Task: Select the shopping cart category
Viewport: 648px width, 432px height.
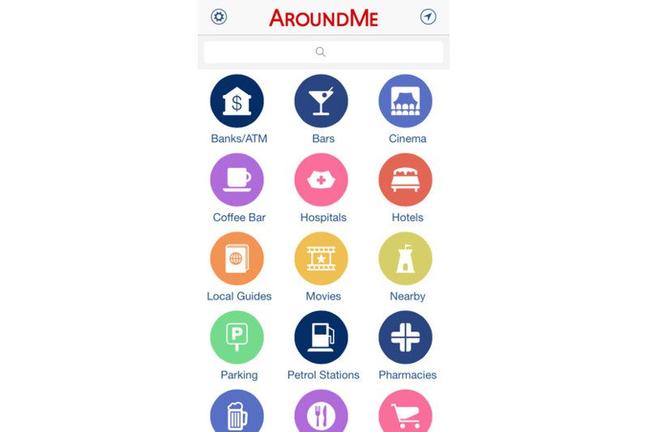Action: pyautogui.click(x=406, y=411)
